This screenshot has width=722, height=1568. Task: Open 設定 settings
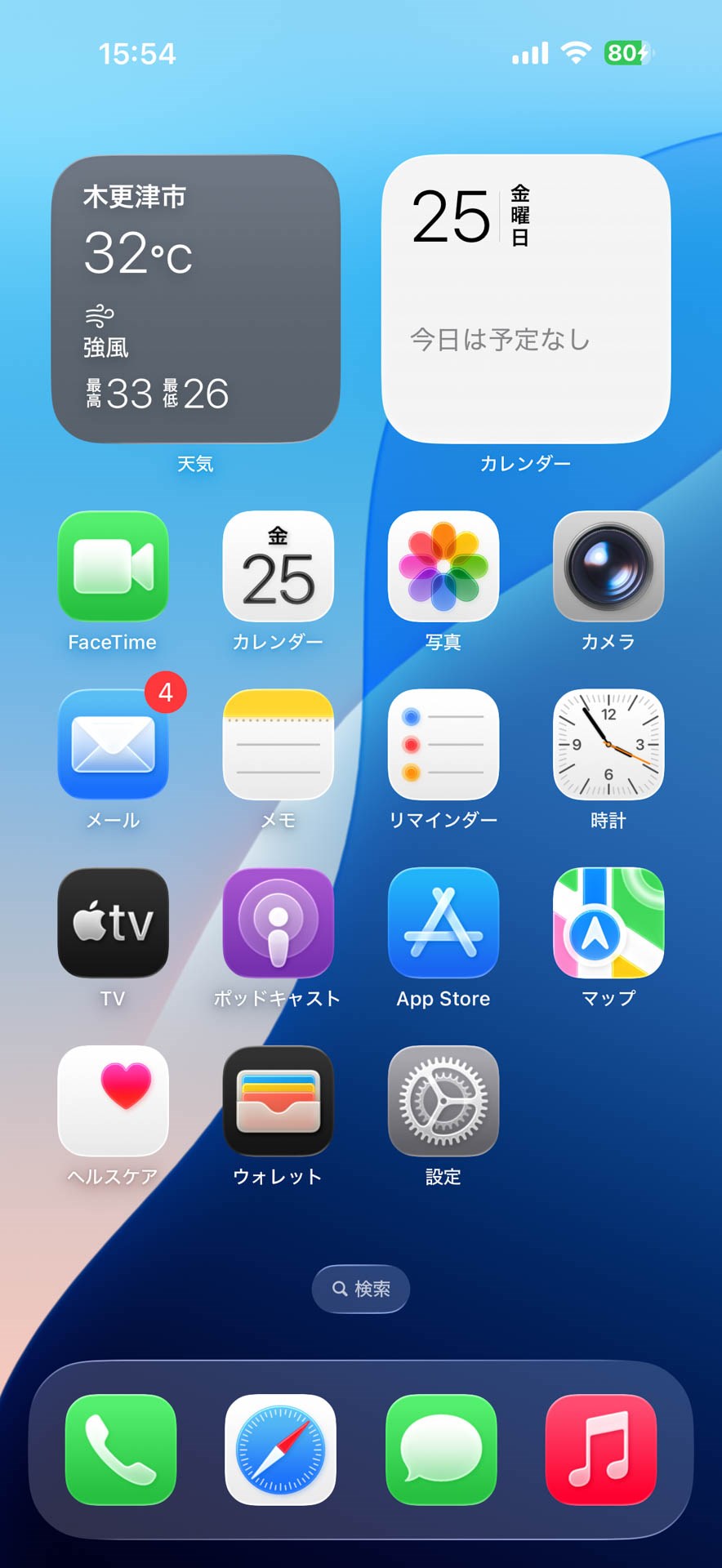443,1101
